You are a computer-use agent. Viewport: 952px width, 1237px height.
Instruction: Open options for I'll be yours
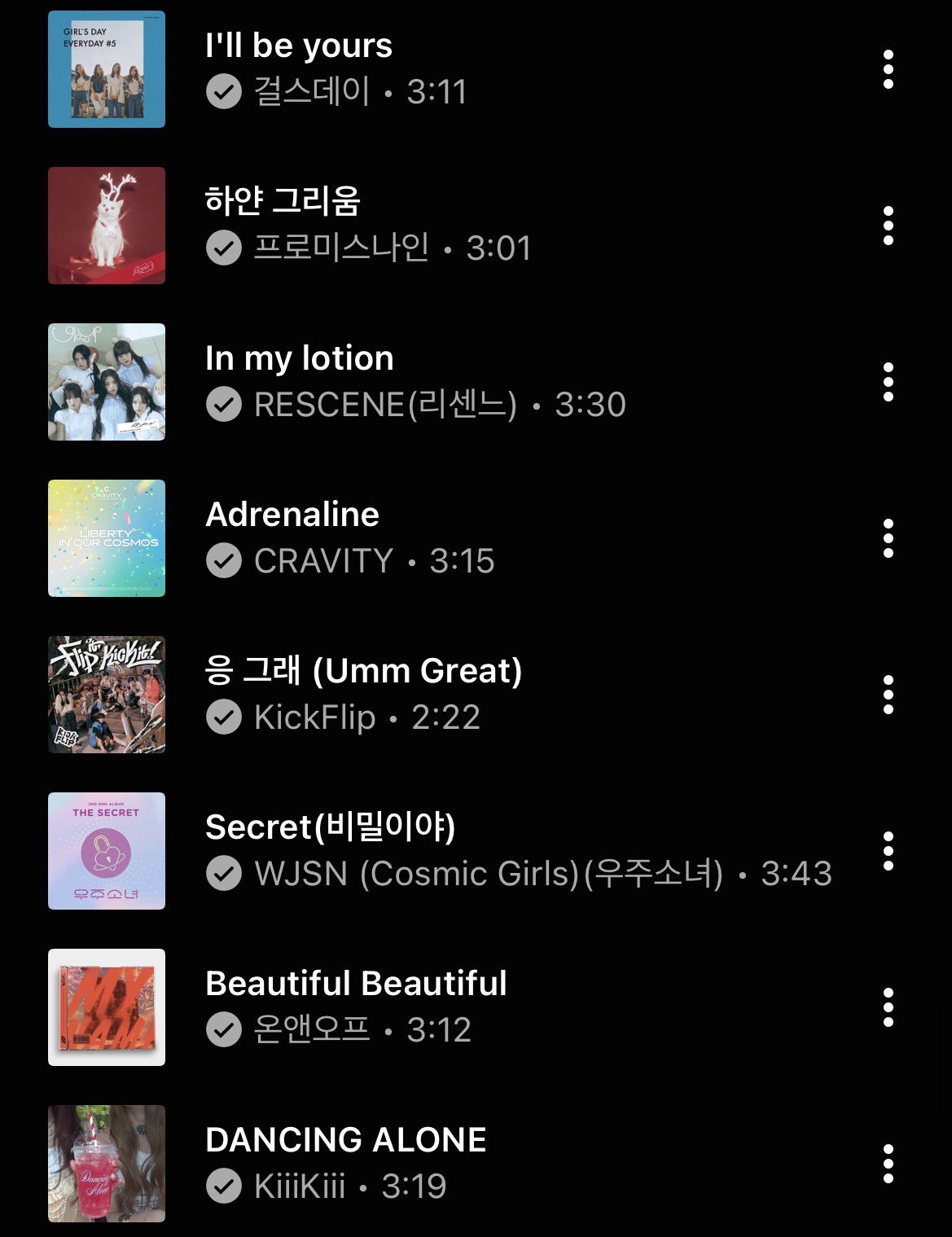coord(888,69)
